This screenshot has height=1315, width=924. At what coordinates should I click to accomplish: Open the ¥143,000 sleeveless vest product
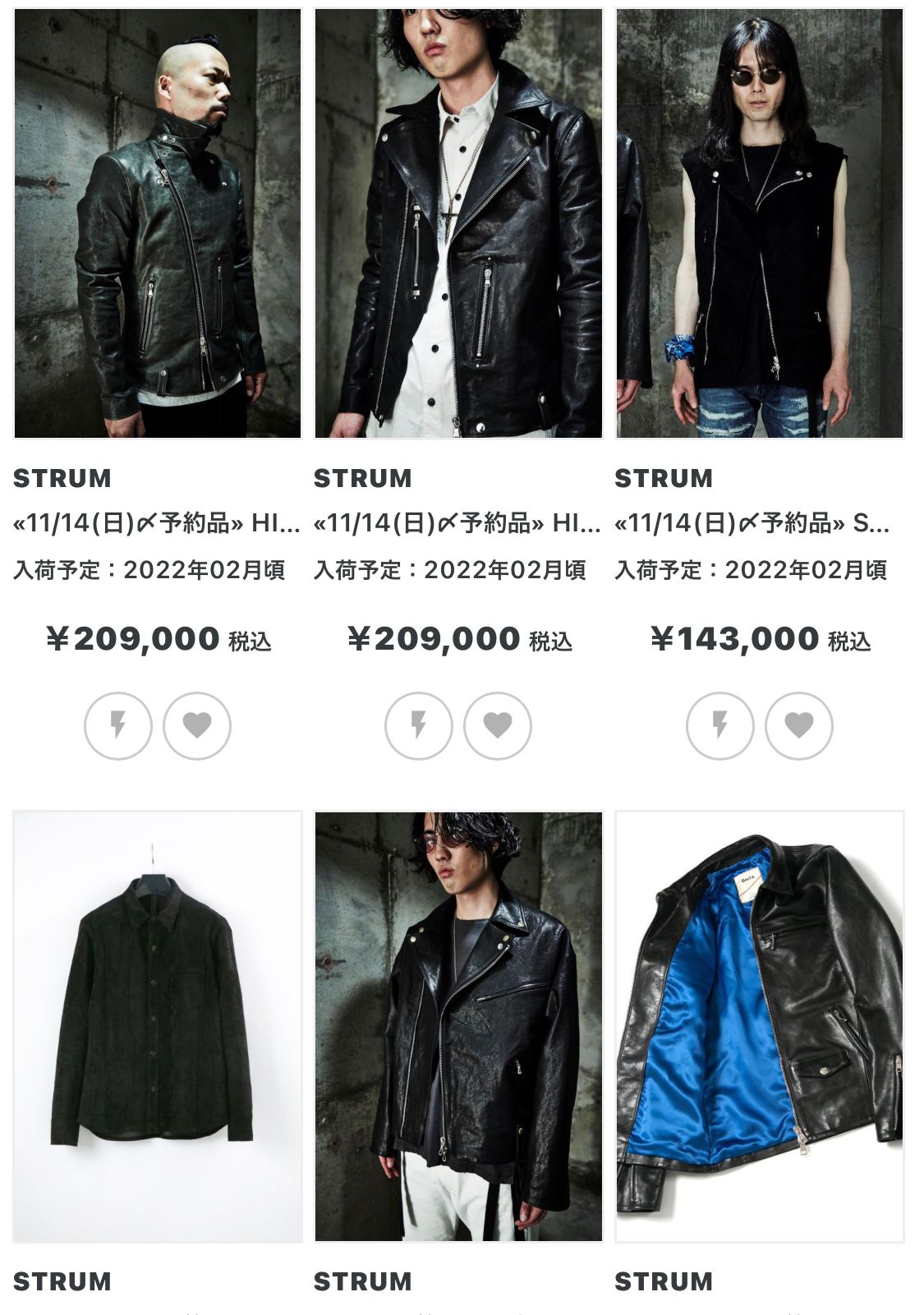click(x=760, y=223)
